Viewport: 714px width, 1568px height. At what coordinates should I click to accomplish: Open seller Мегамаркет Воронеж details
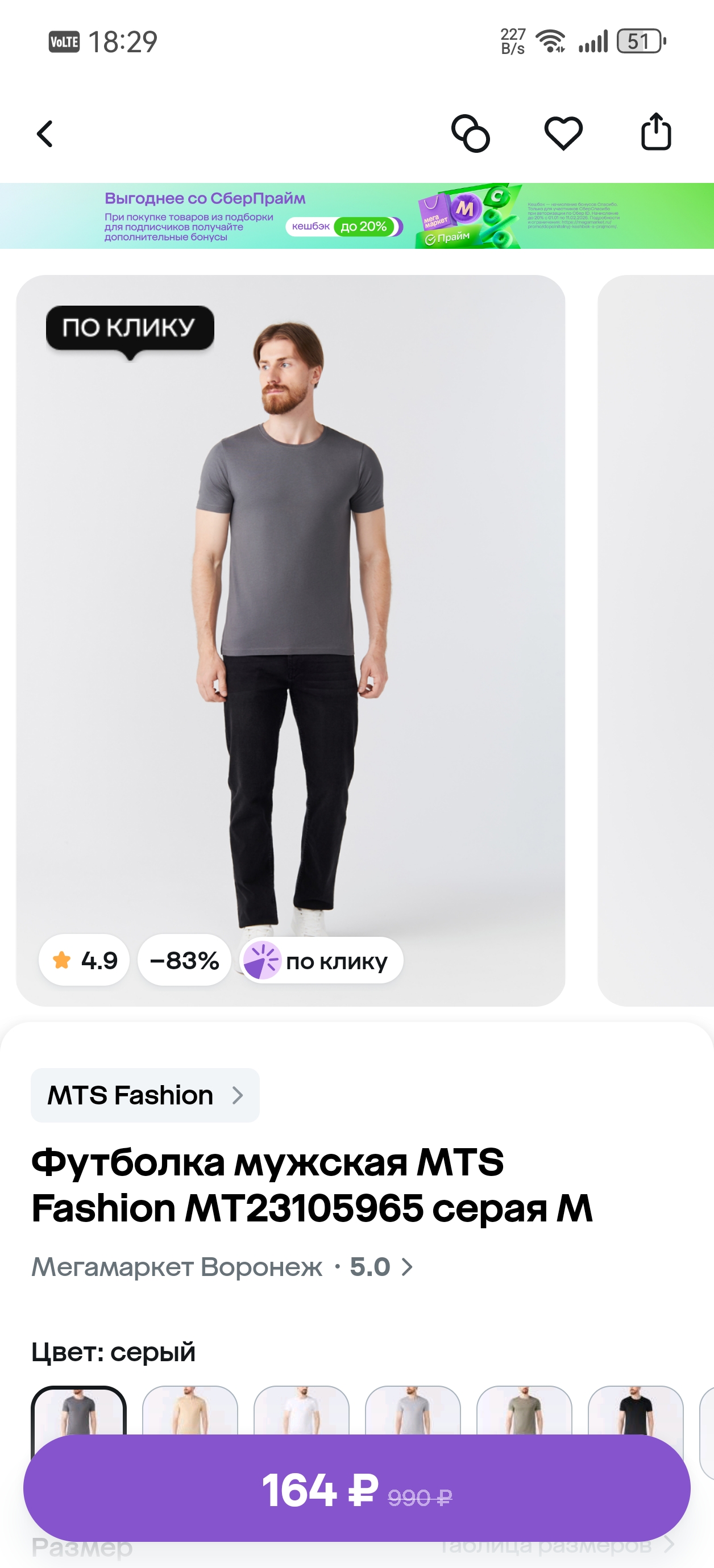pos(222,1267)
